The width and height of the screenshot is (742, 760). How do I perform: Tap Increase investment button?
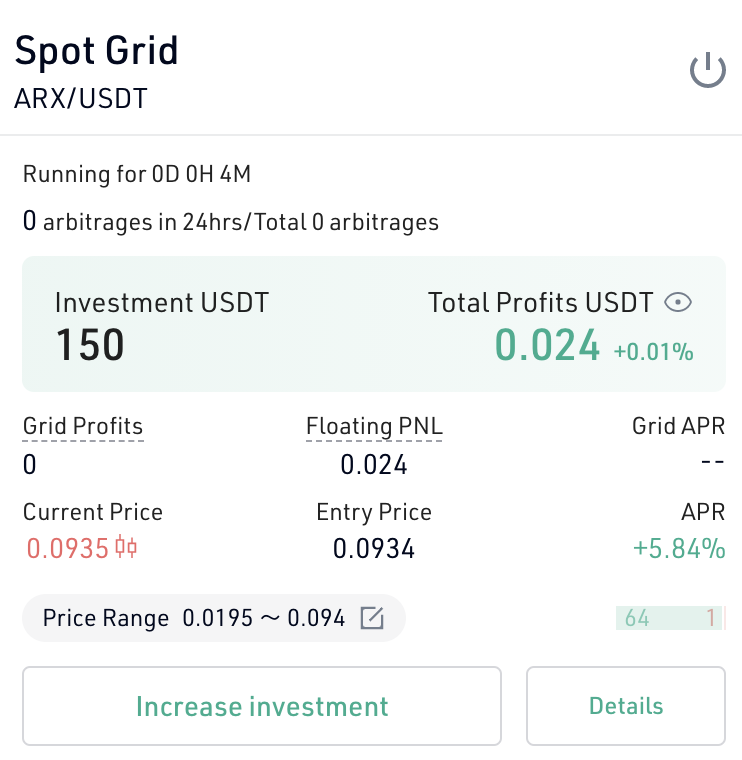pos(261,706)
